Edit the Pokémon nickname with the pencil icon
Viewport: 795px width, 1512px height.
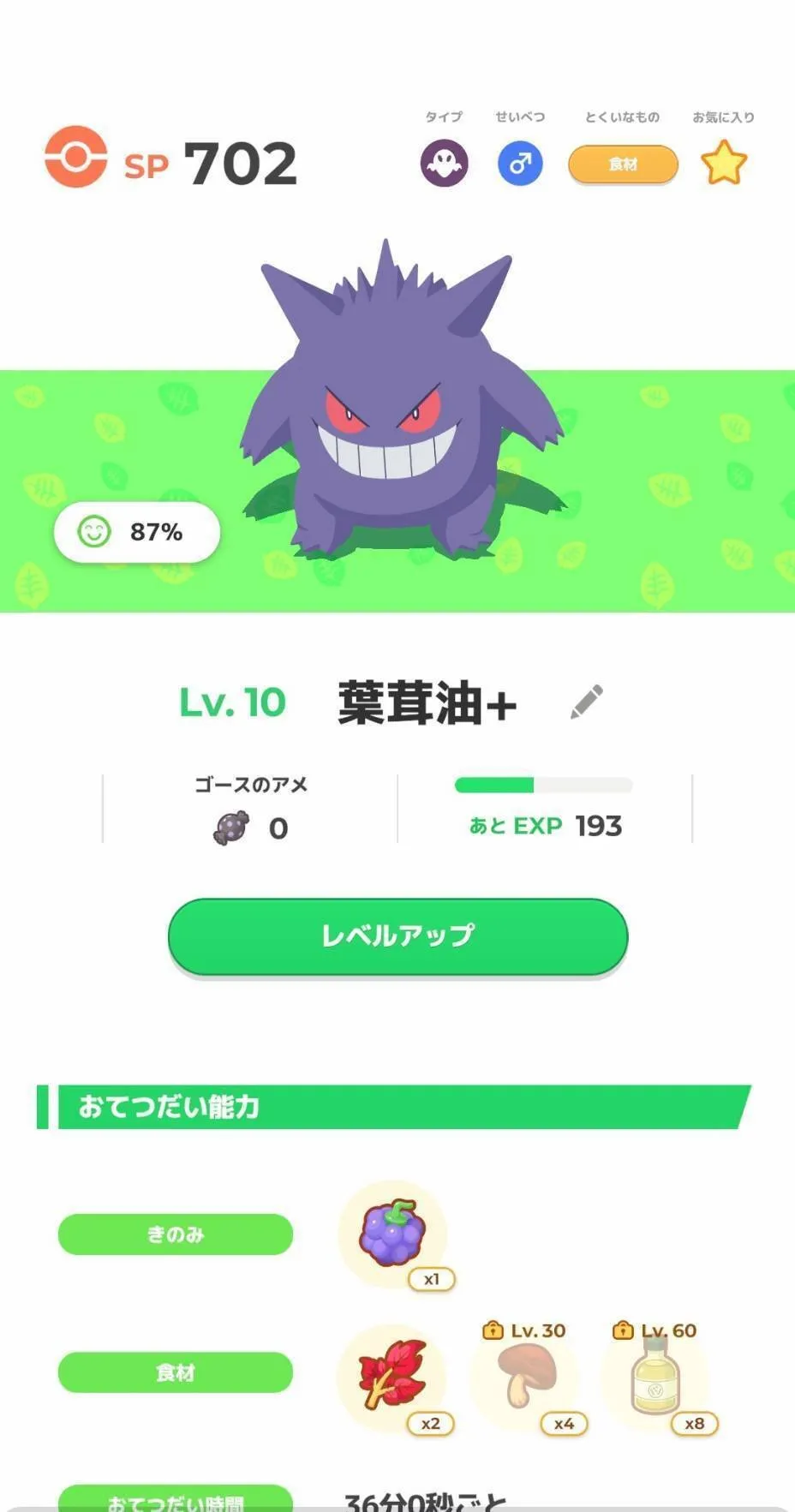coord(587,702)
